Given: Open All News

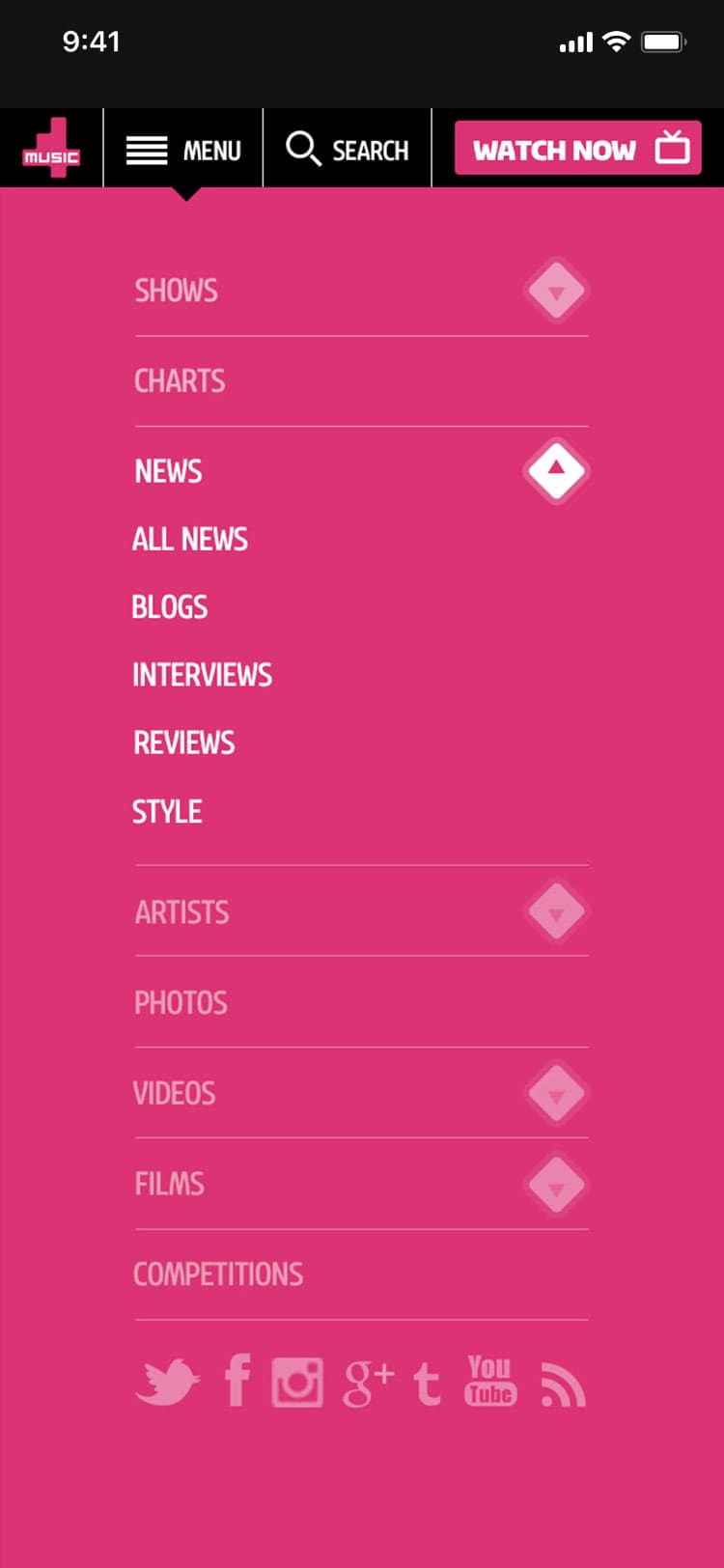Looking at the screenshot, I should [190, 539].
